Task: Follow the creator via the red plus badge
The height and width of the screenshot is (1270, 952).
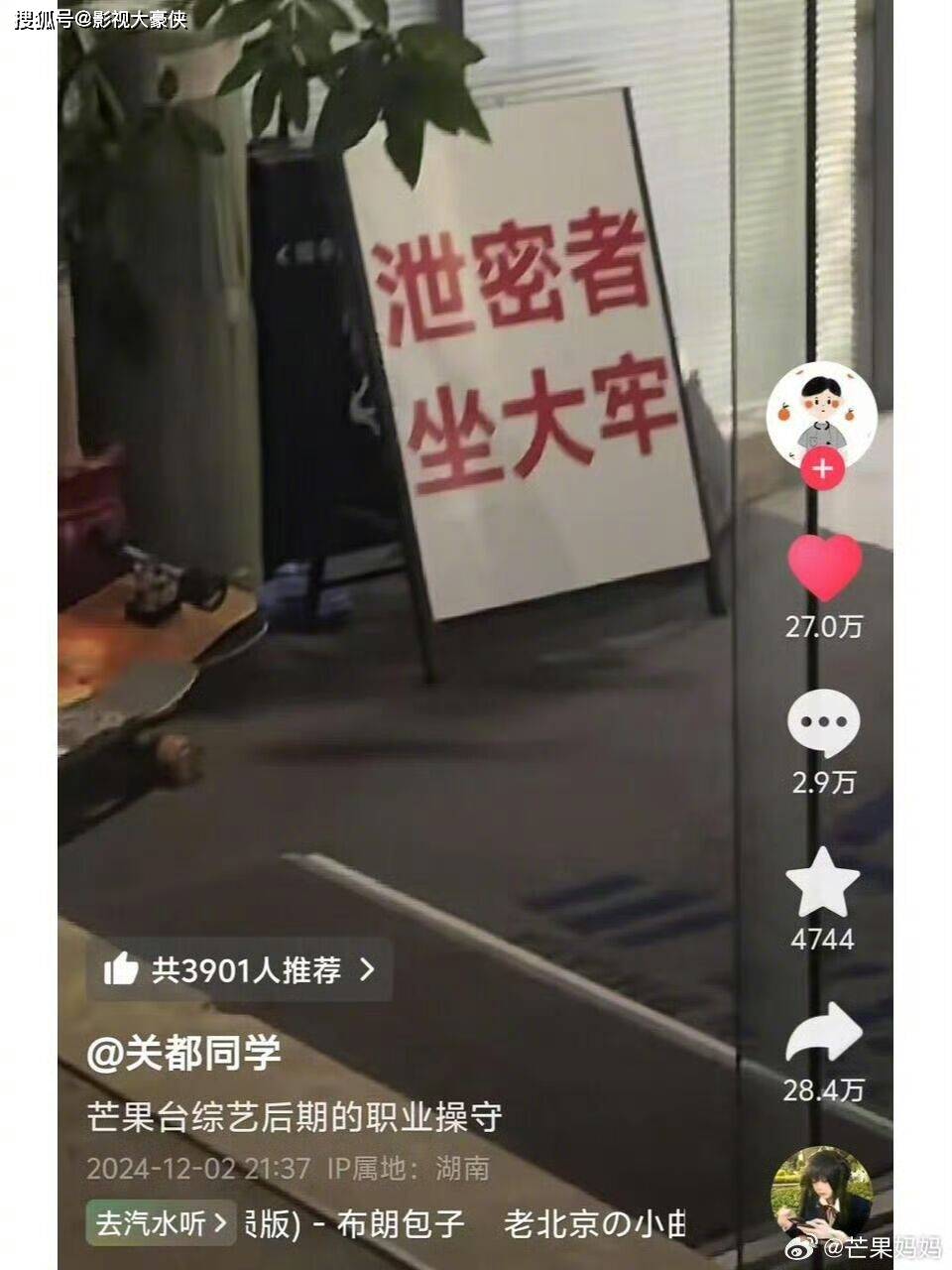Action: (x=822, y=467)
